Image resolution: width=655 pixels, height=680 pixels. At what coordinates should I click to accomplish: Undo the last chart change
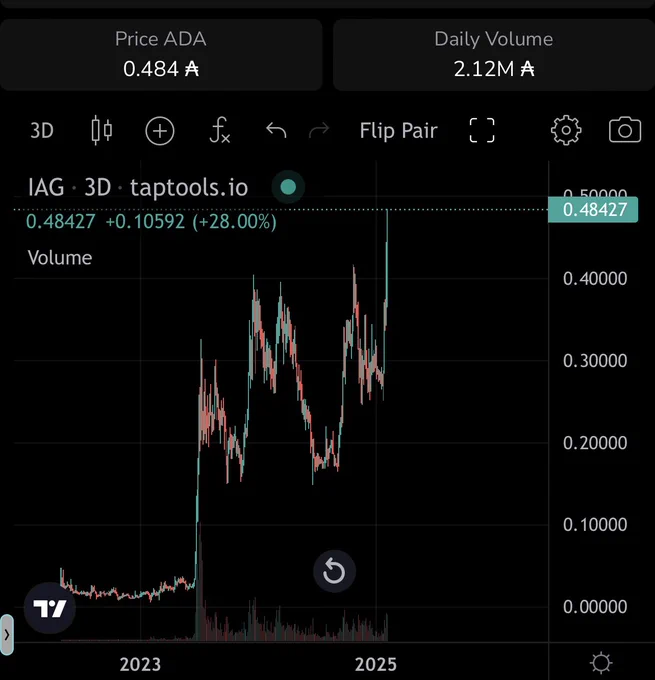[x=276, y=130]
